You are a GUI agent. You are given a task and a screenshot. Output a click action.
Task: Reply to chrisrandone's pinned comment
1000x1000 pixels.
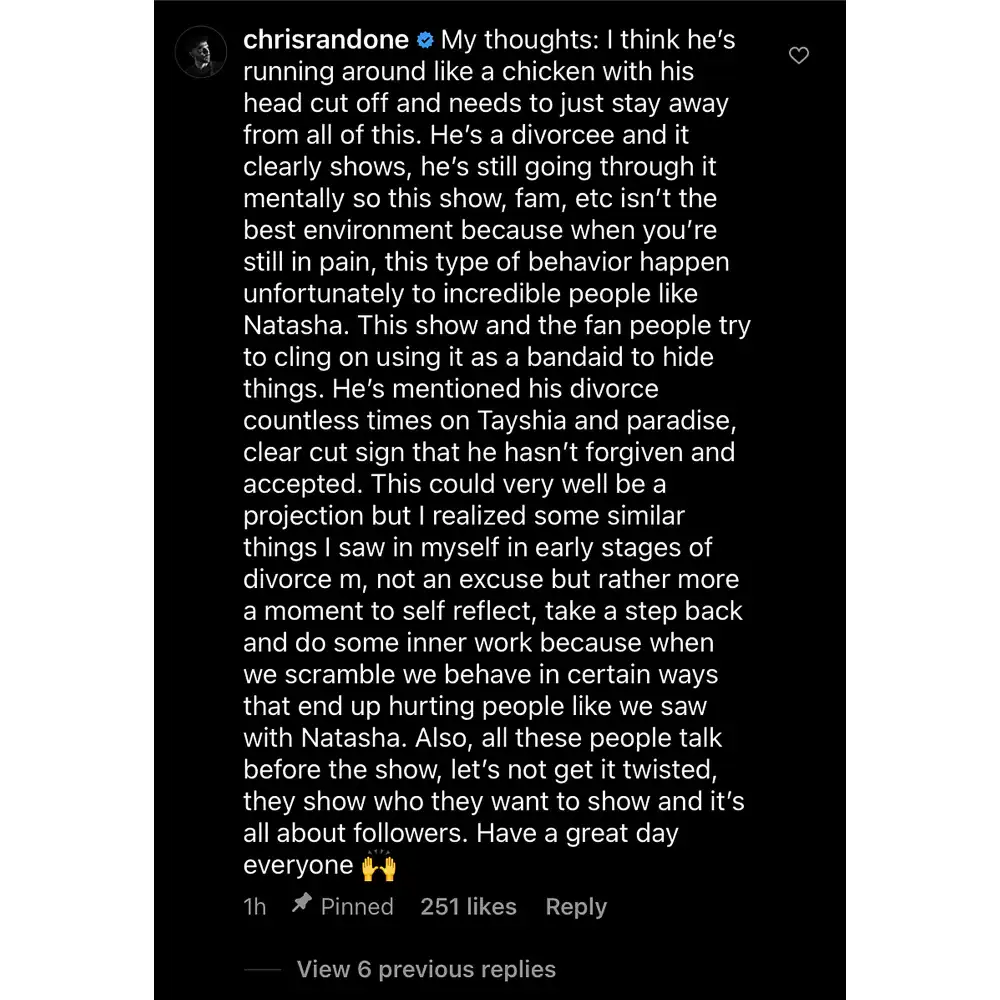point(576,907)
